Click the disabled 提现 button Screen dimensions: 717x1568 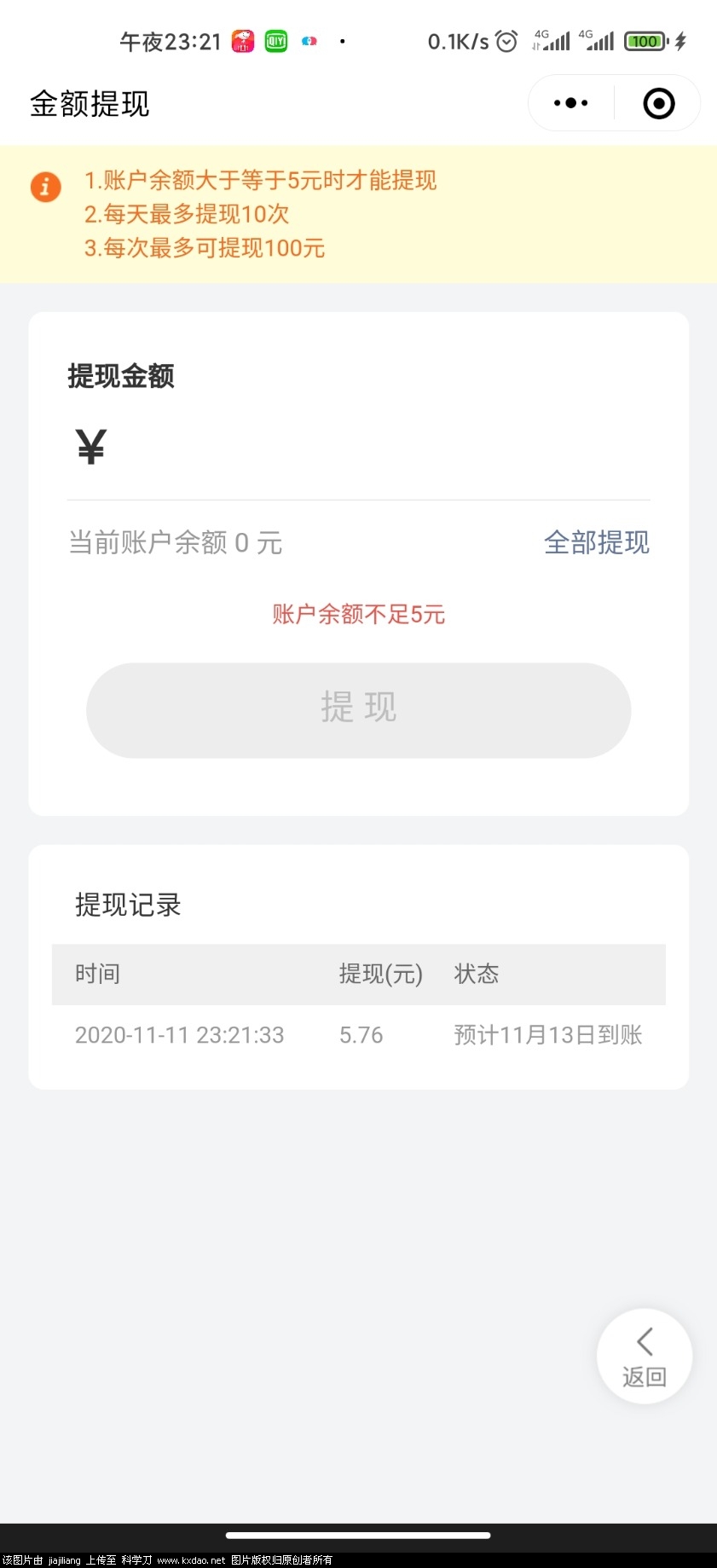(358, 710)
